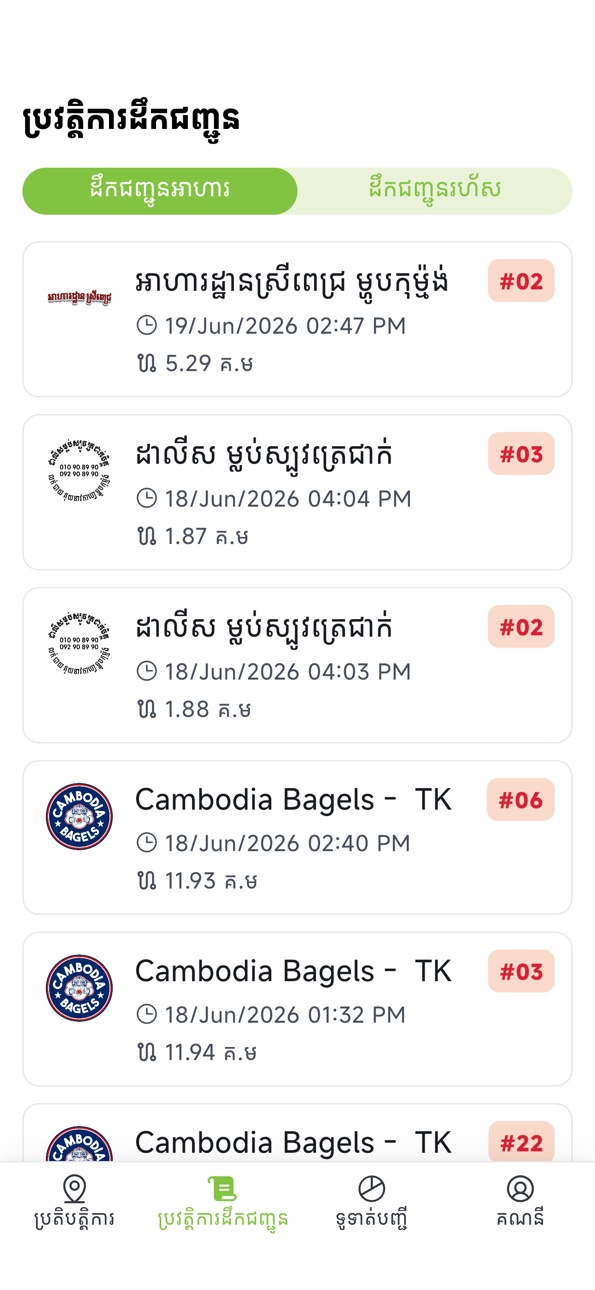
Task: Switch to the ទូទាត់បញ្ជី tab
Action: tap(372, 1203)
